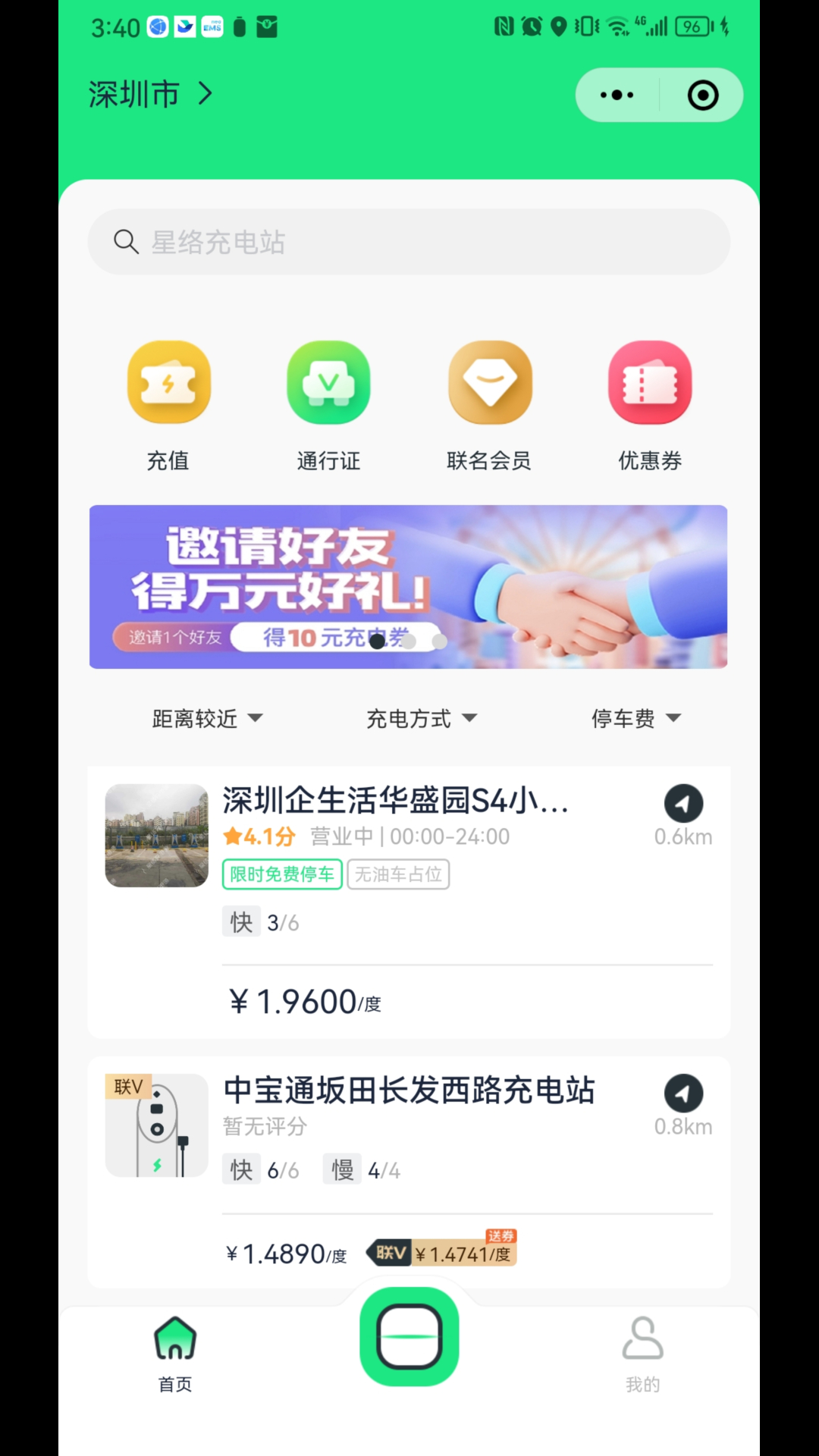Select the 通行证 pass icon
This screenshot has width=819, height=1456.
328,381
